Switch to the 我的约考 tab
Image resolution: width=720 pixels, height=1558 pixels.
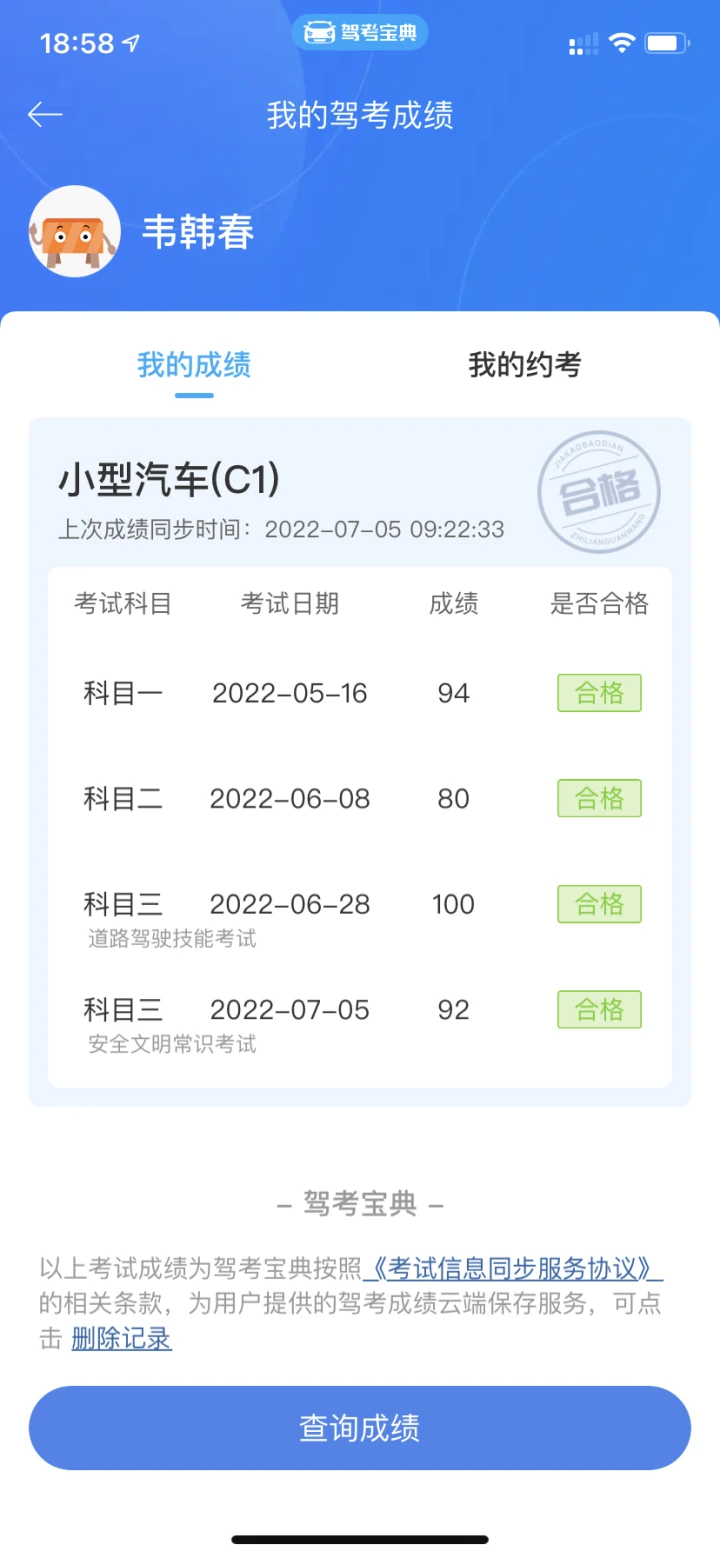(x=525, y=365)
